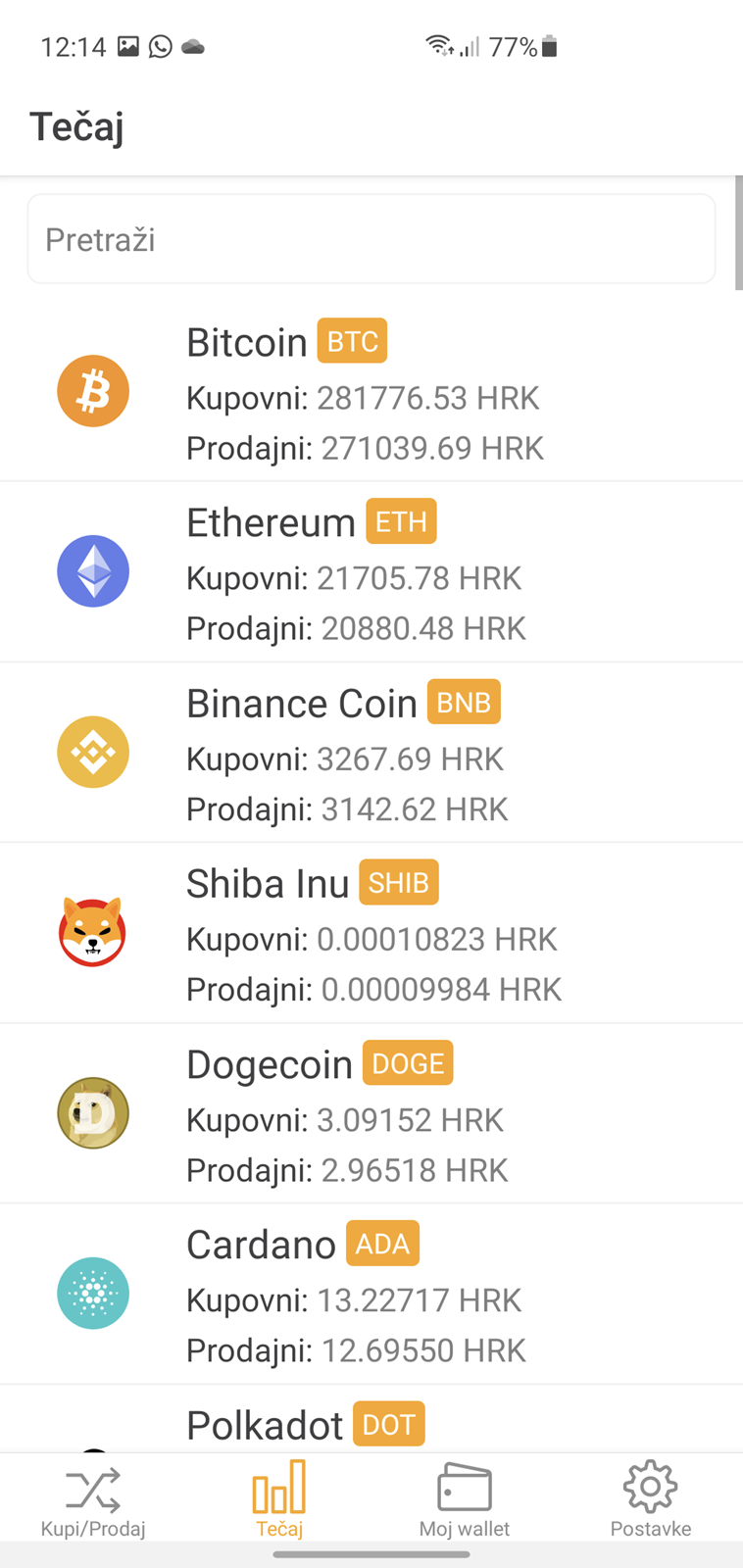Switch to the Kupi/Prodaj tab
This screenshot has width=743, height=1568.
[93, 1498]
